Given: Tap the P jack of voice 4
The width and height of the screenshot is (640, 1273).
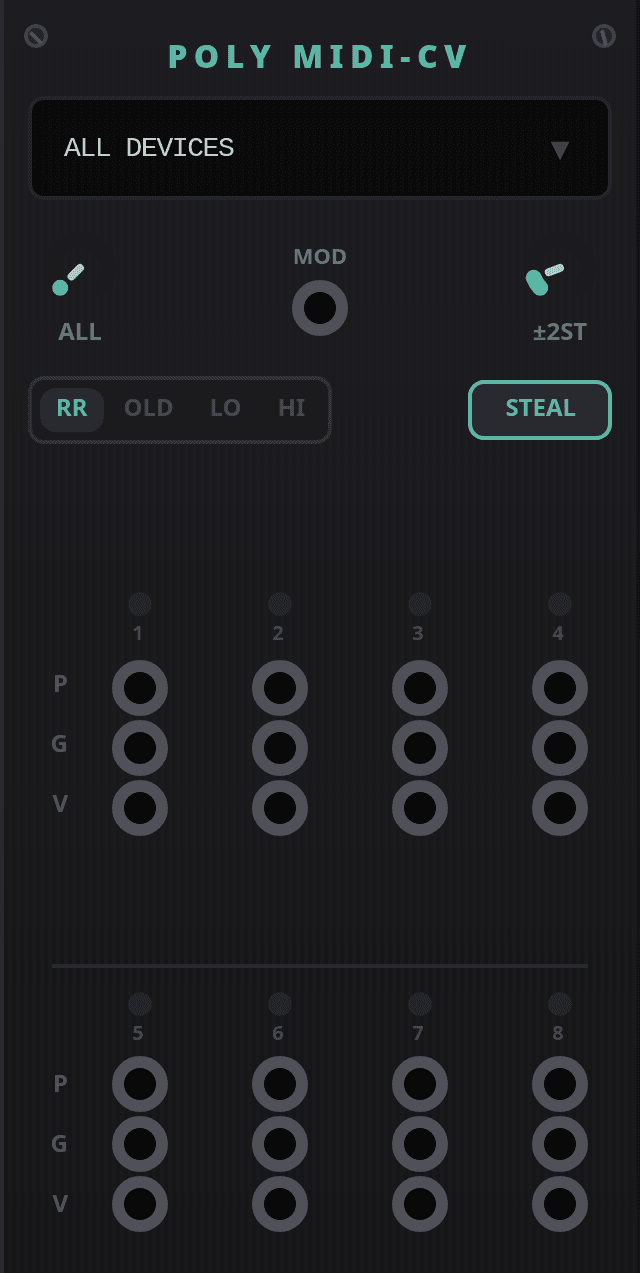Looking at the screenshot, I should point(560,688).
